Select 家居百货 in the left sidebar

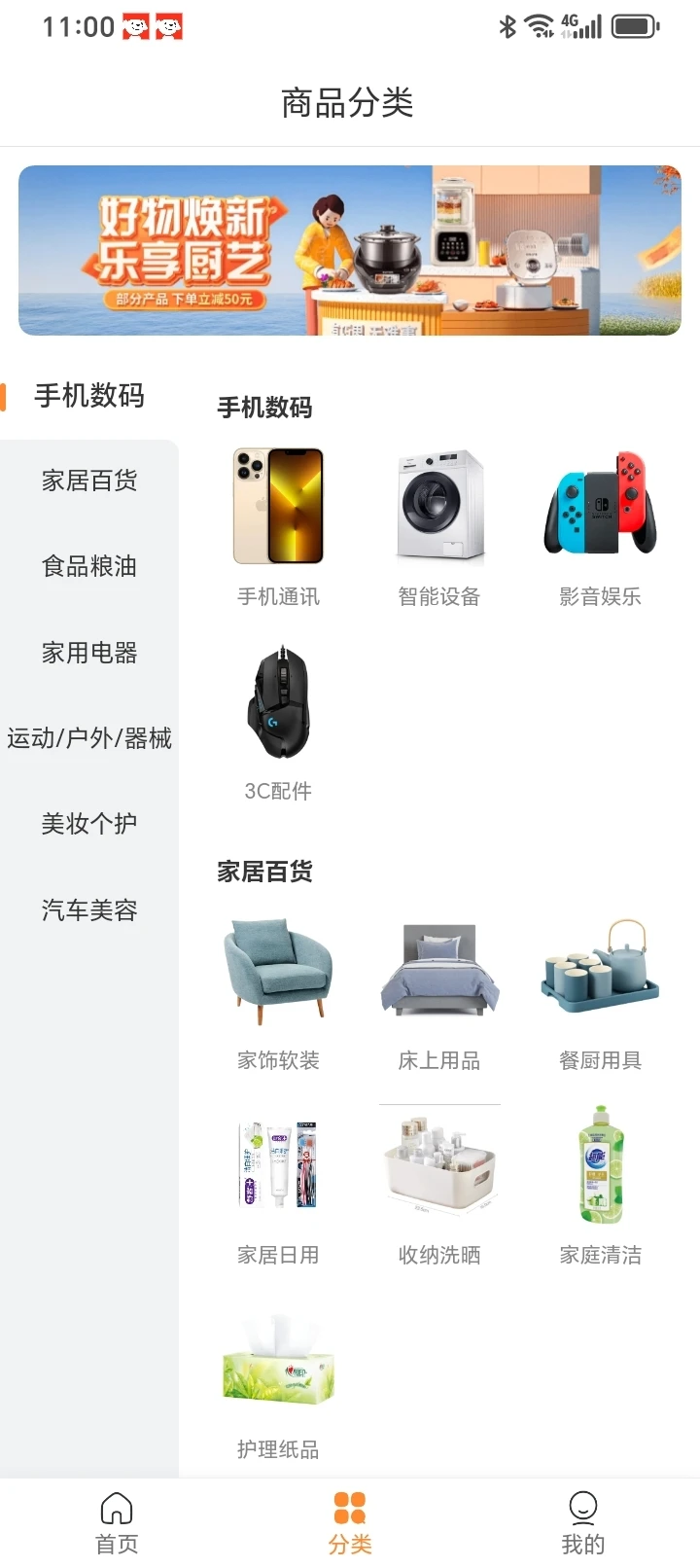89,481
